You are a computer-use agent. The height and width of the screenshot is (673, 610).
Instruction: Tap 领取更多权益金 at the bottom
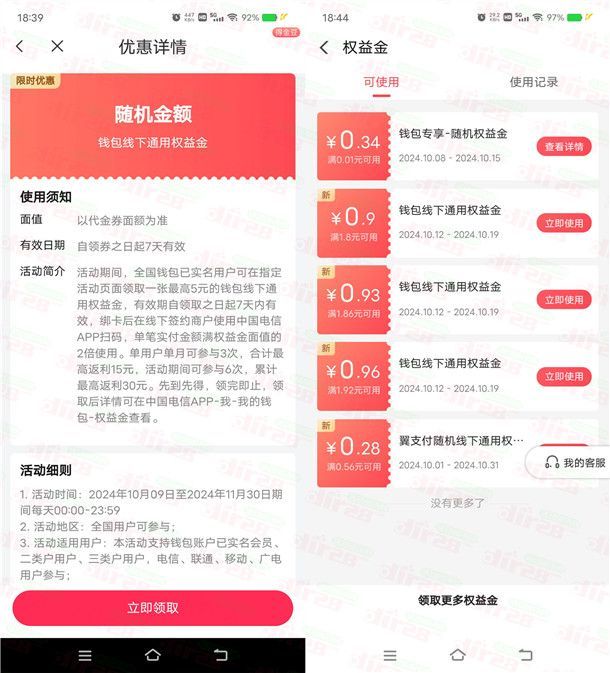pyautogui.click(x=457, y=600)
